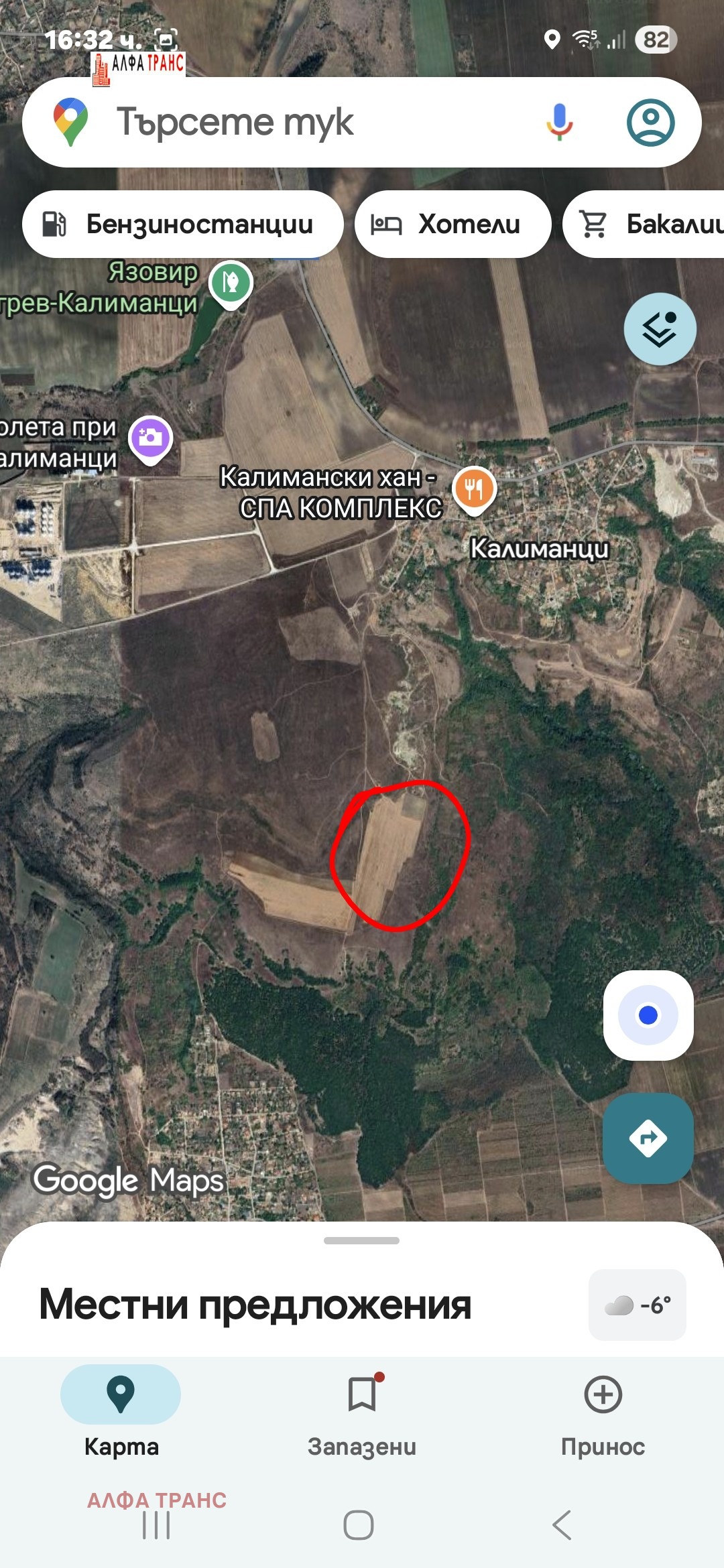Open the directions button
Image resolution: width=724 pixels, height=1568 pixels.
pos(648,1138)
